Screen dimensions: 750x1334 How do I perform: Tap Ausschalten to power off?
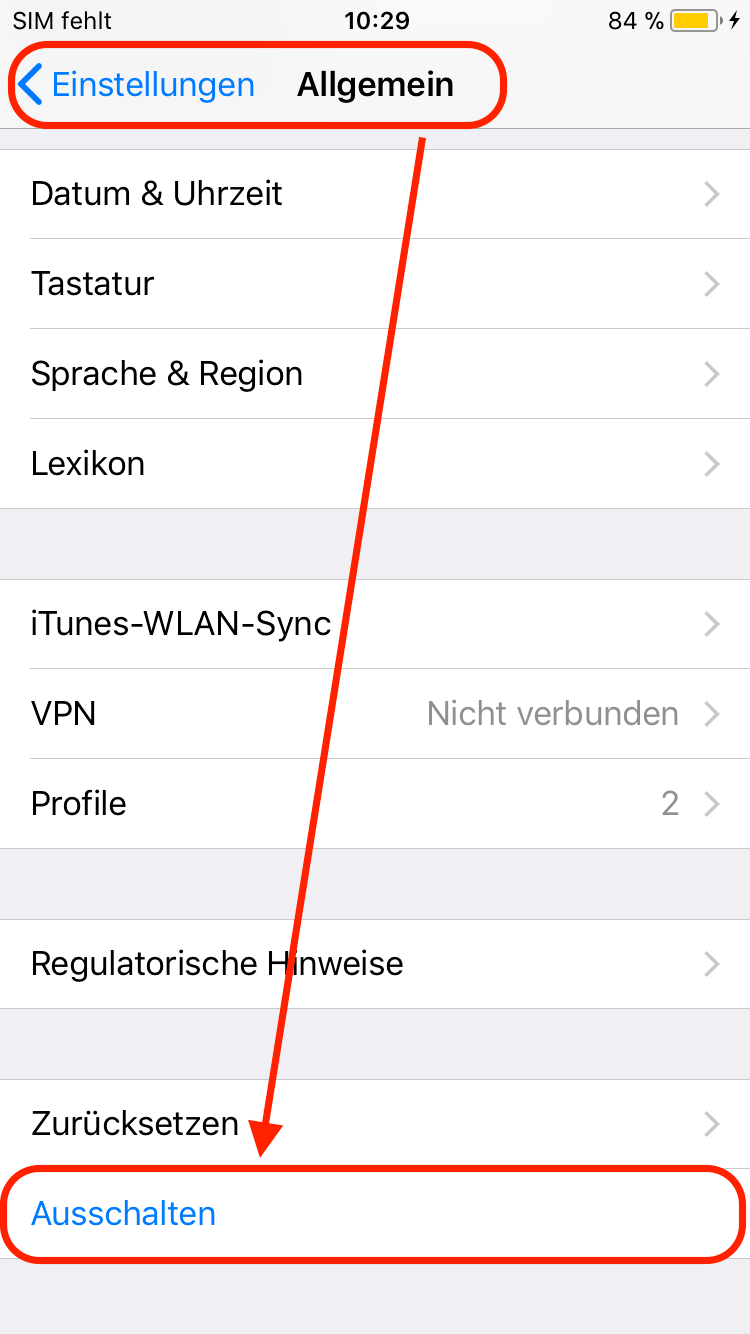click(x=124, y=1214)
